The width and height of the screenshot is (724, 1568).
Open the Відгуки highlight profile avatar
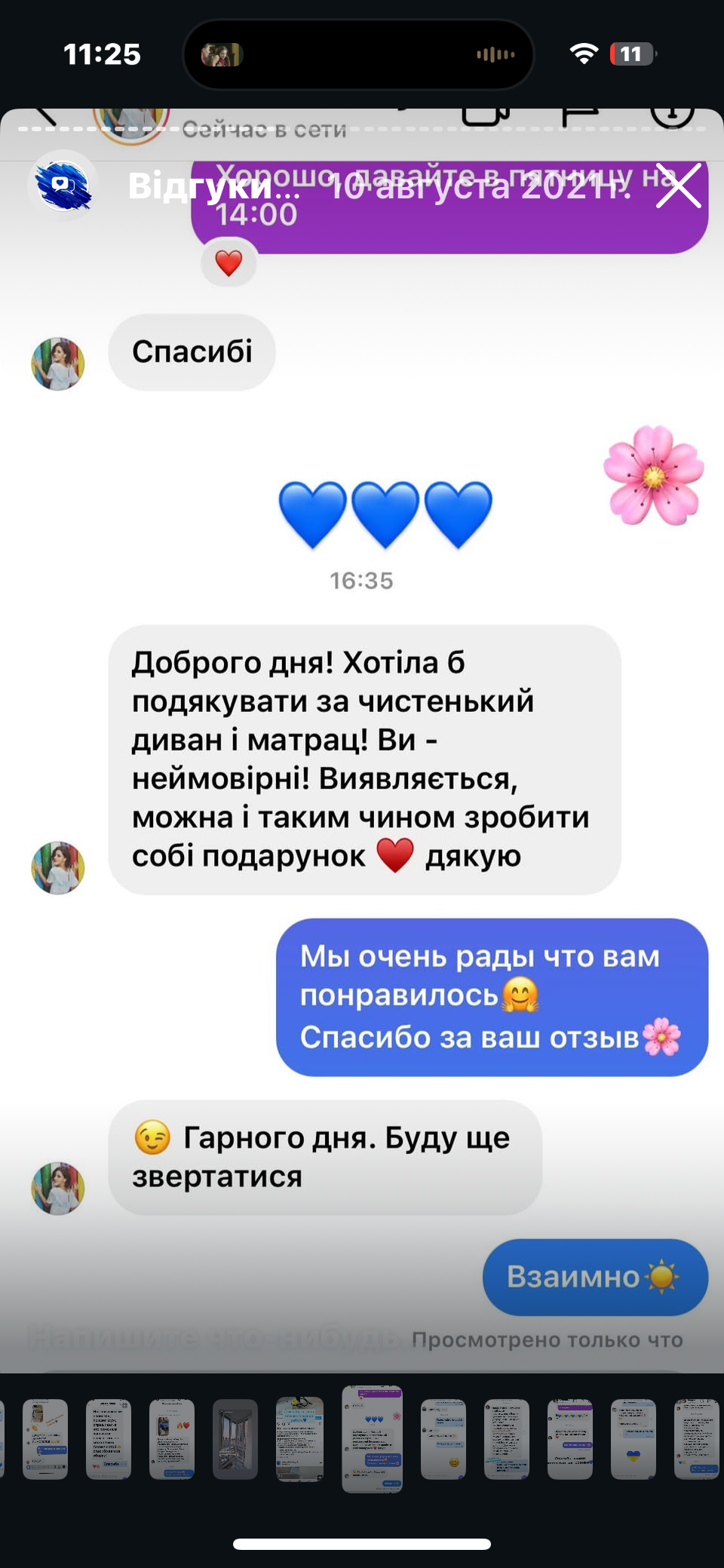63,186
